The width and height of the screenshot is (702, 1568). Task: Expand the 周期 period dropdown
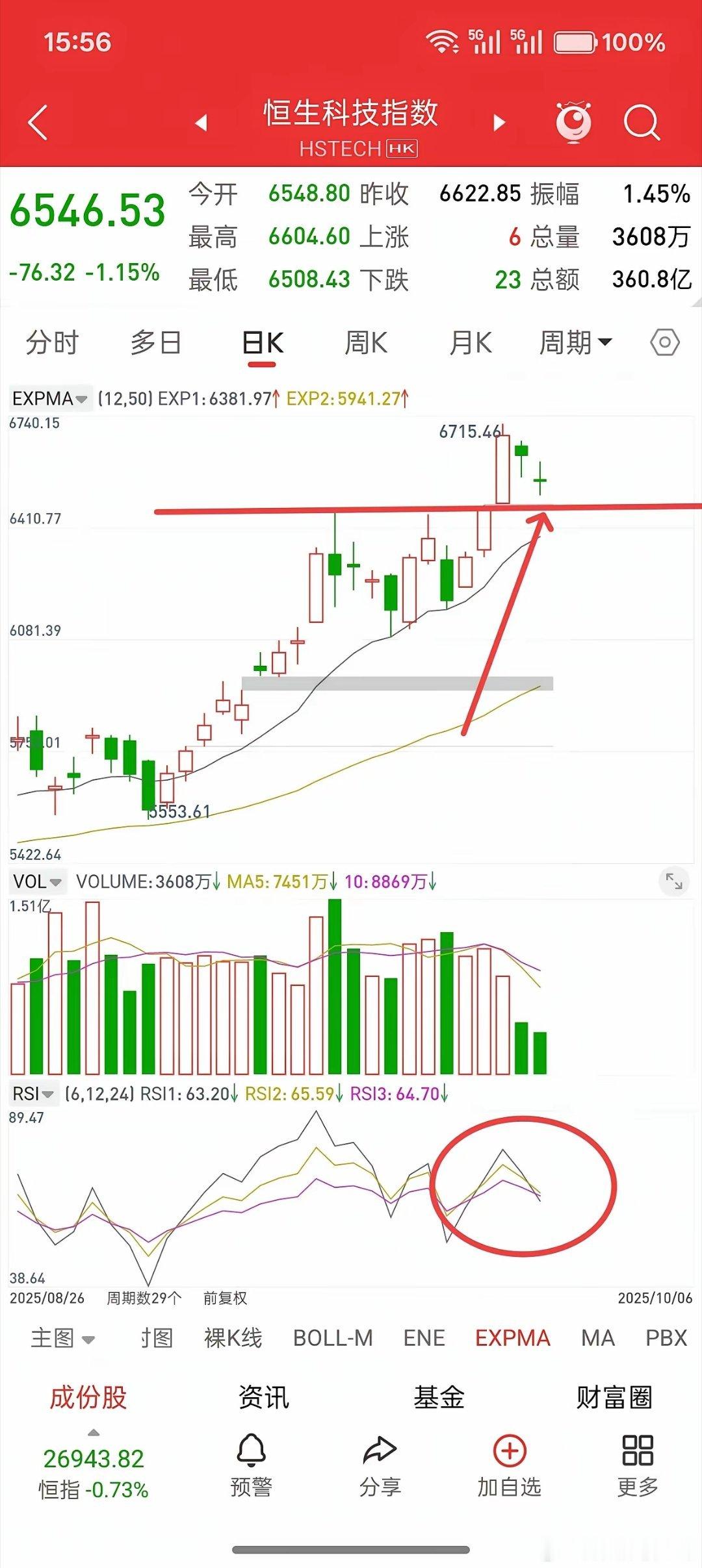pos(575,342)
